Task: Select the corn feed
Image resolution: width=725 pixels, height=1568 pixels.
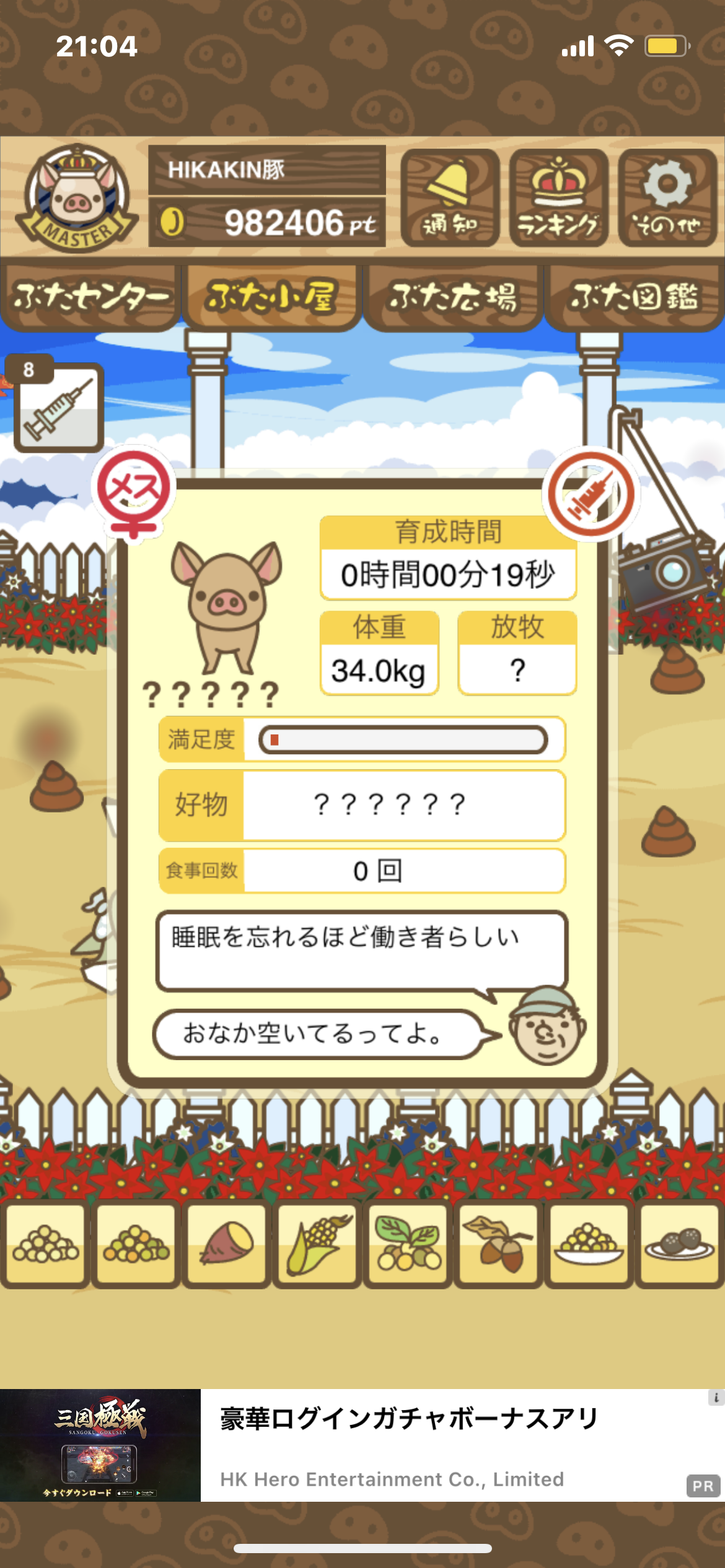Action: point(317,1244)
